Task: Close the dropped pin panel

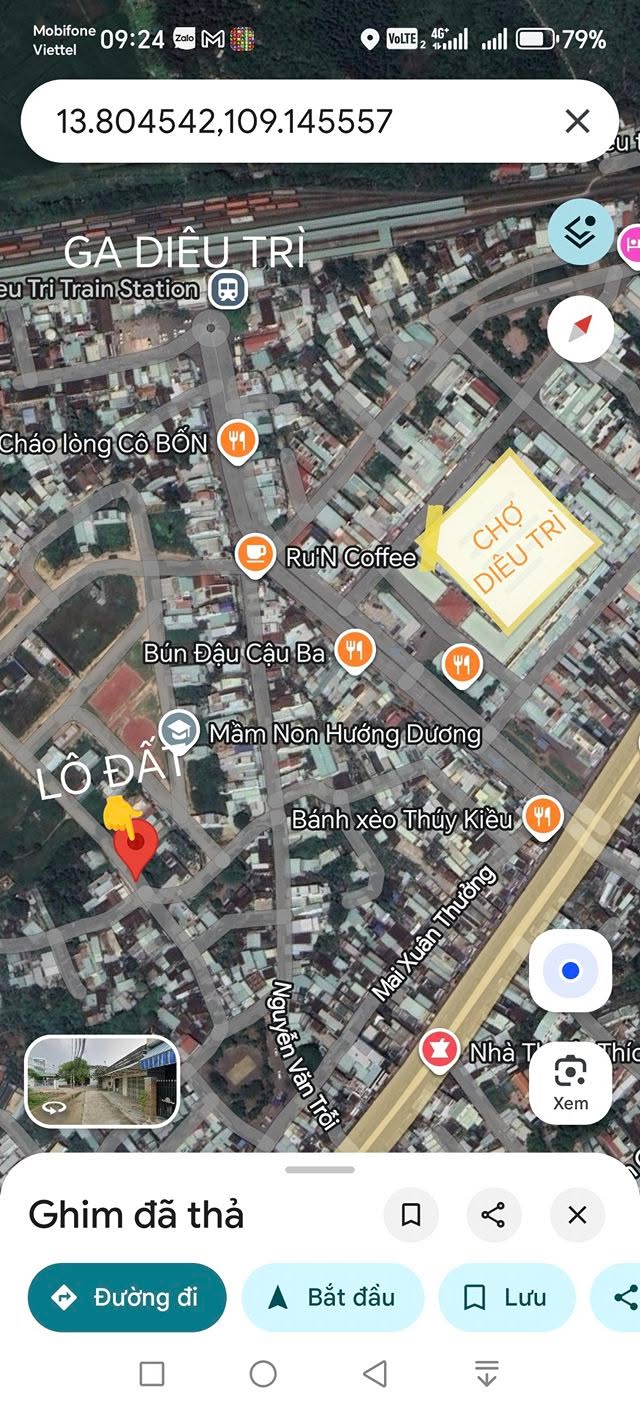Action: [x=577, y=1215]
